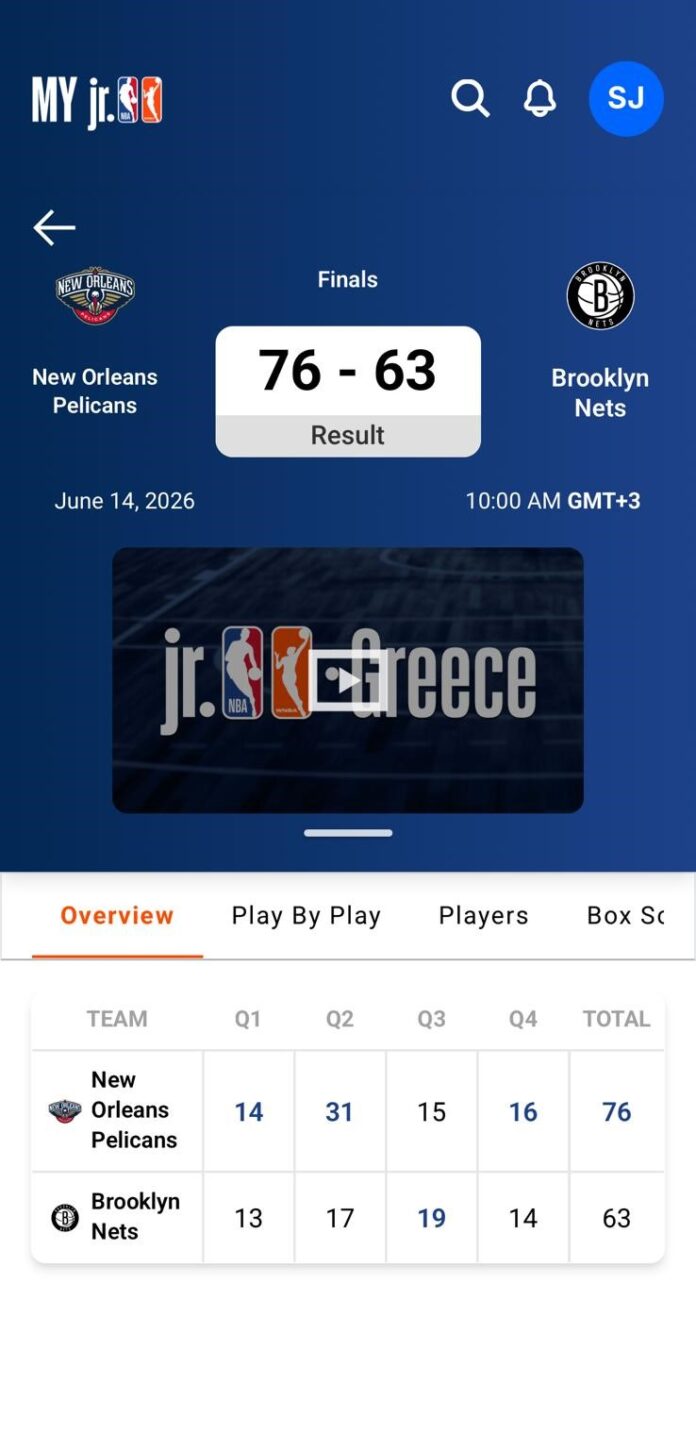Open the SJ profile avatar
Image resolution: width=696 pixels, height=1433 pixels.
[x=626, y=98]
